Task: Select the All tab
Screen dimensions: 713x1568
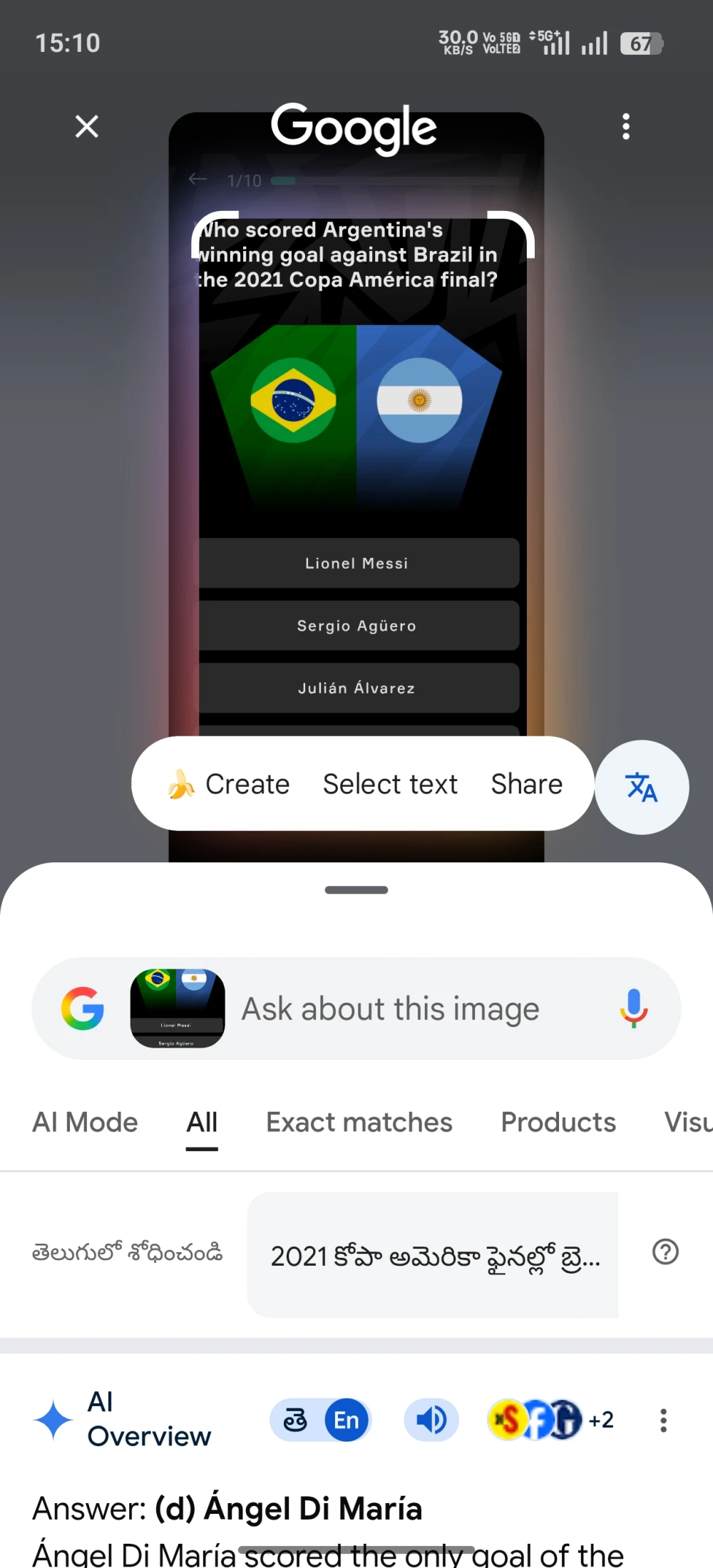Action: 202,1123
